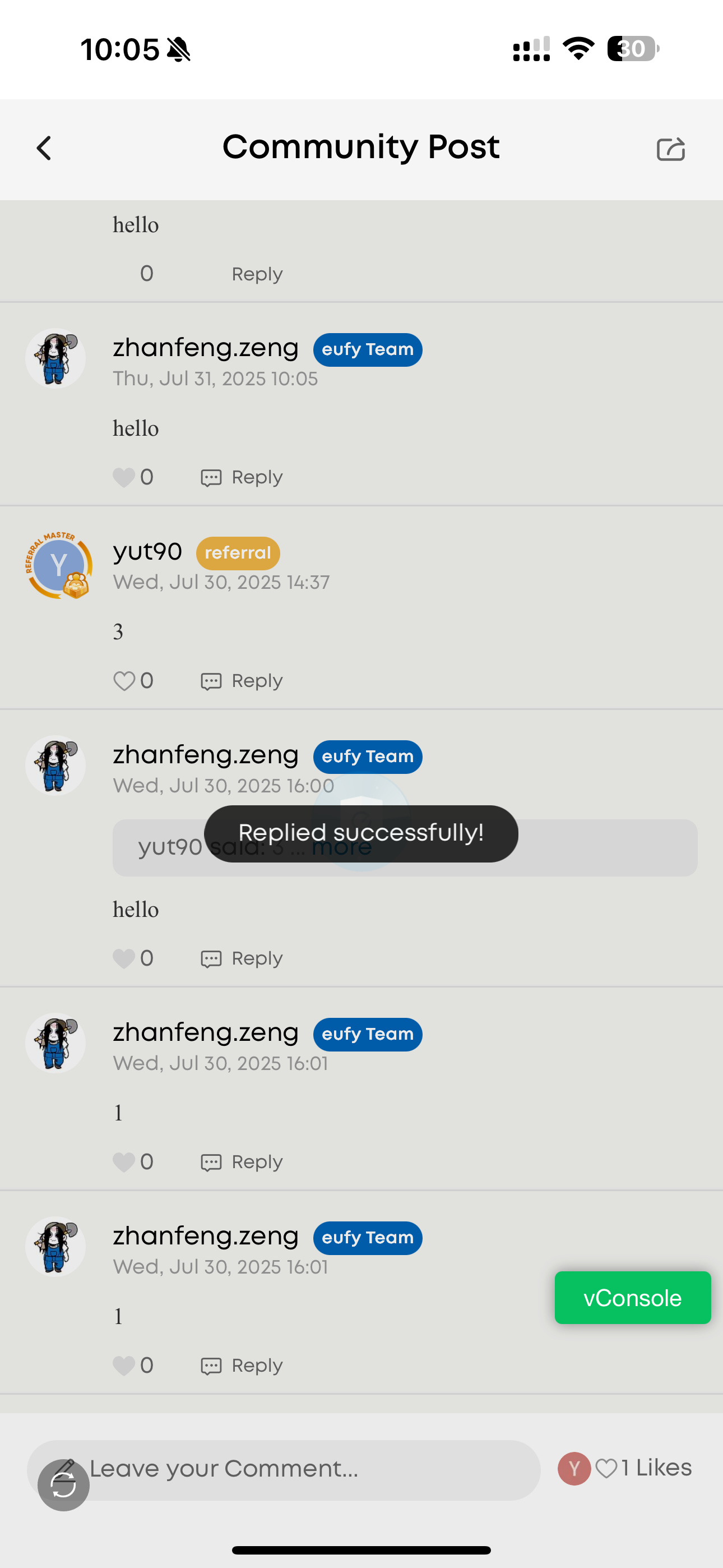
Task: Like zhanfeng.zeng's Jul 31 10:05 comment
Action: click(x=124, y=477)
